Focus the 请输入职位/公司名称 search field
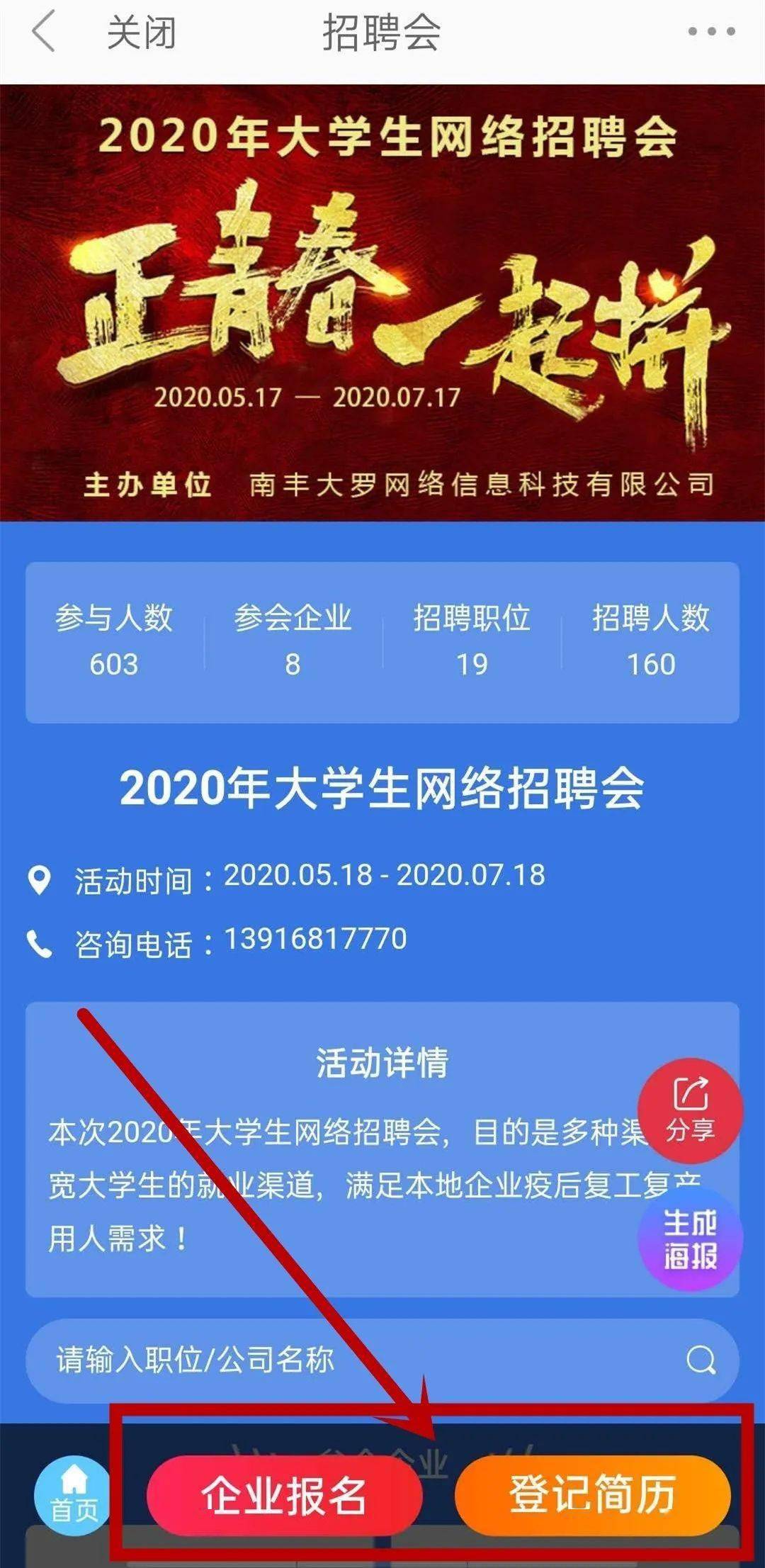Image resolution: width=765 pixels, height=1568 pixels. (x=354, y=1360)
